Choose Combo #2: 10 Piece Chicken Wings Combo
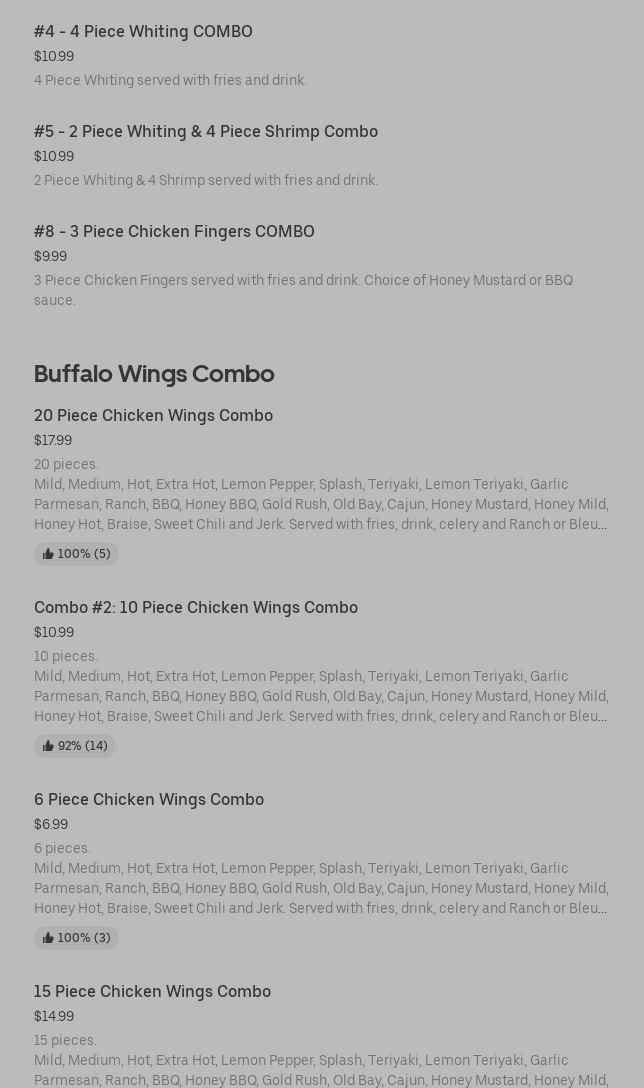 pyautogui.click(x=196, y=607)
